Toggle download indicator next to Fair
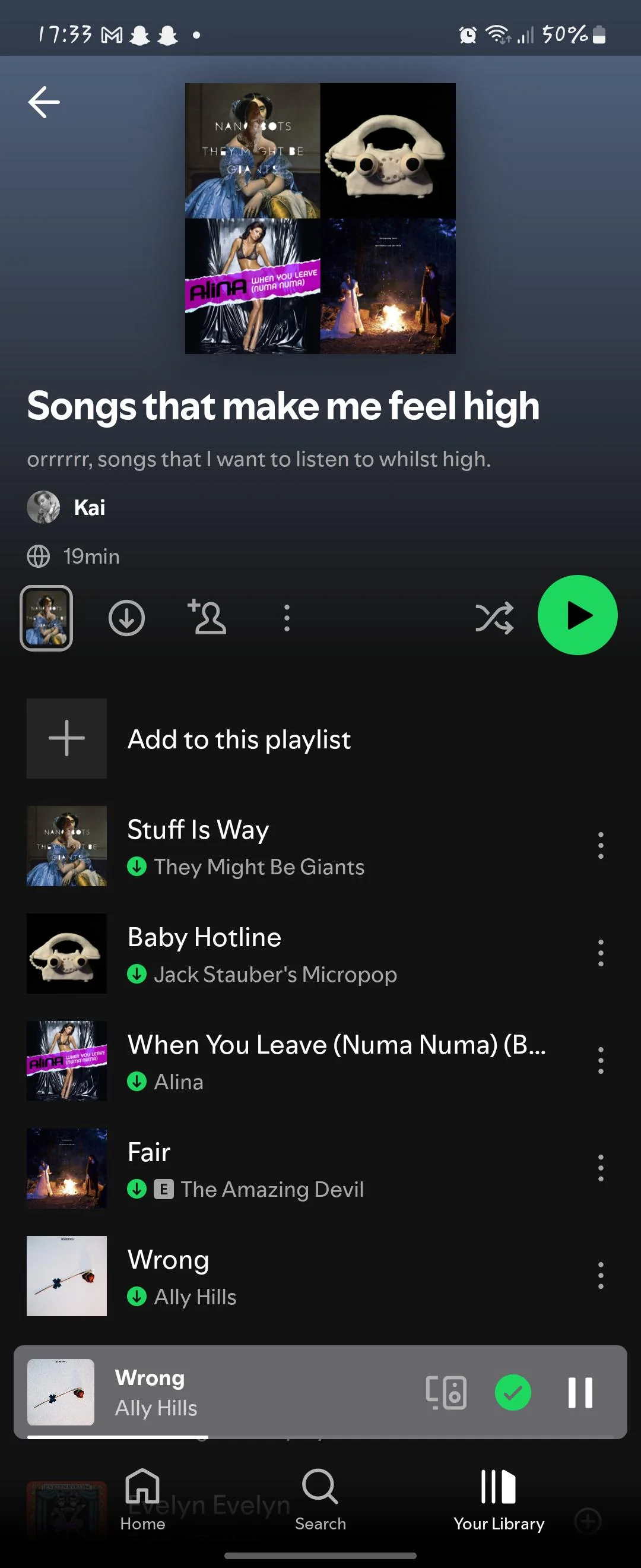641x1568 pixels. tap(138, 1190)
